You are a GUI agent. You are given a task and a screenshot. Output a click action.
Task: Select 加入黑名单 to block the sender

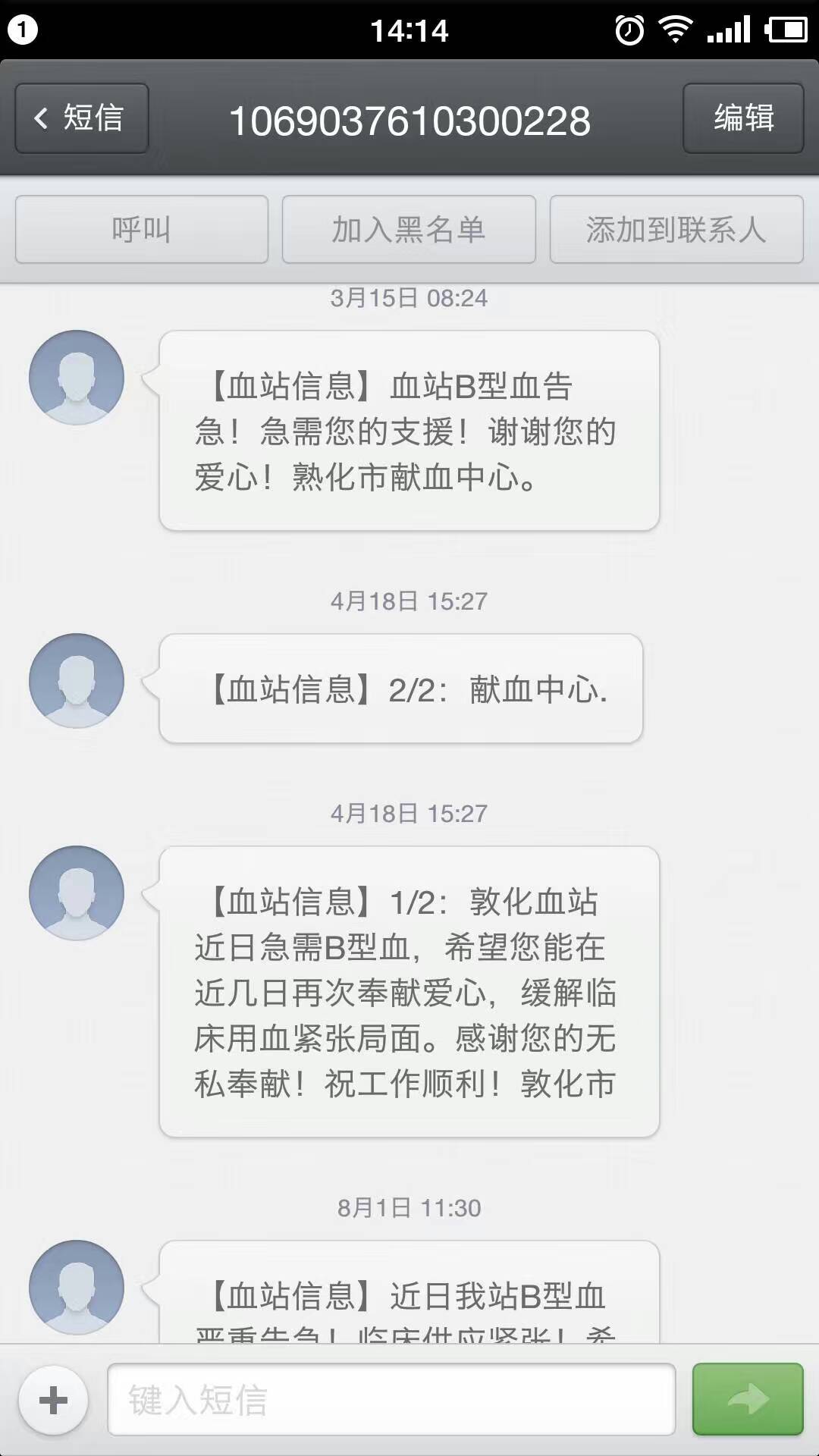coord(409,230)
